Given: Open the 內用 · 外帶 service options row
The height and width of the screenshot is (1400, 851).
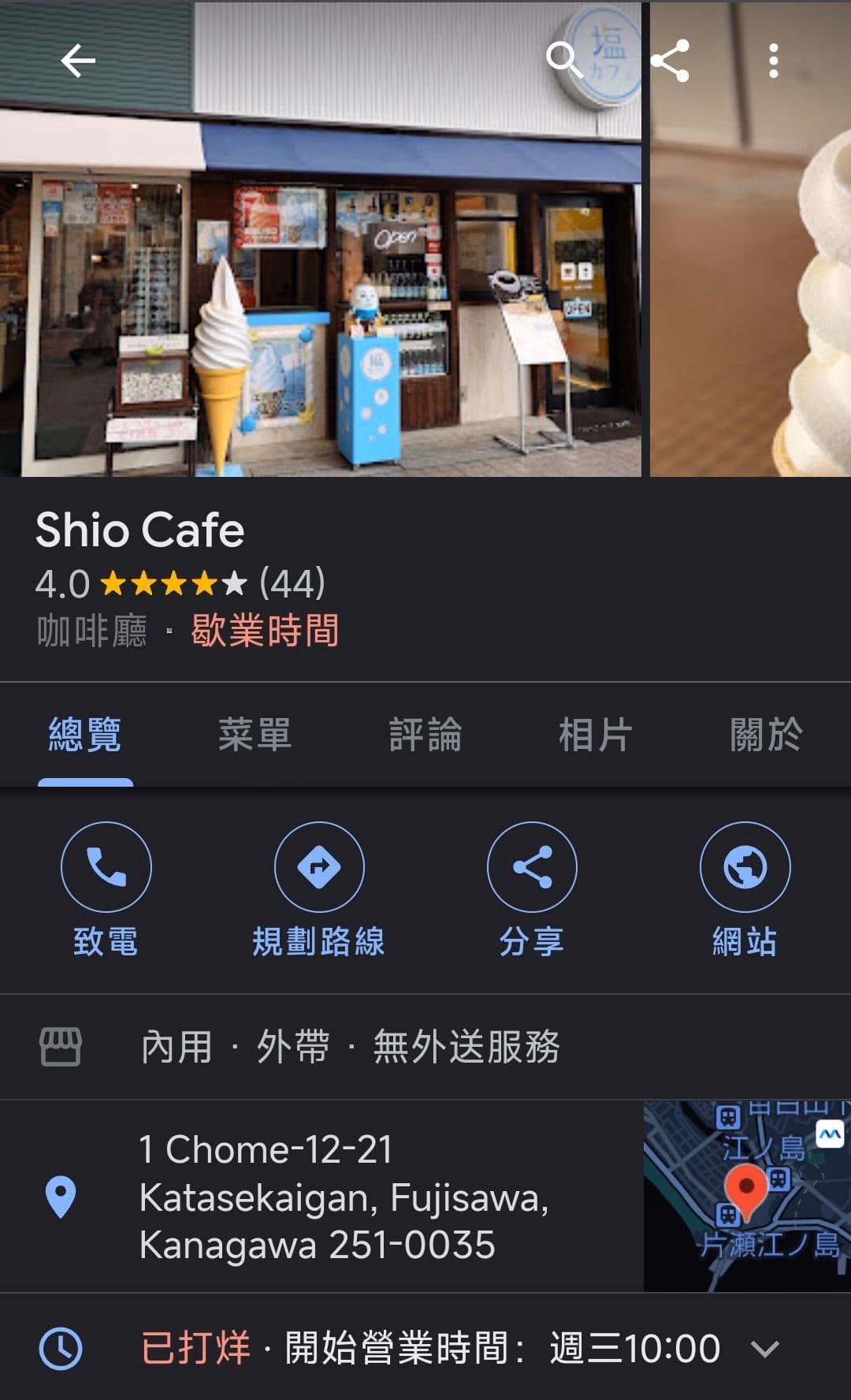Looking at the screenshot, I should click(425, 1047).
